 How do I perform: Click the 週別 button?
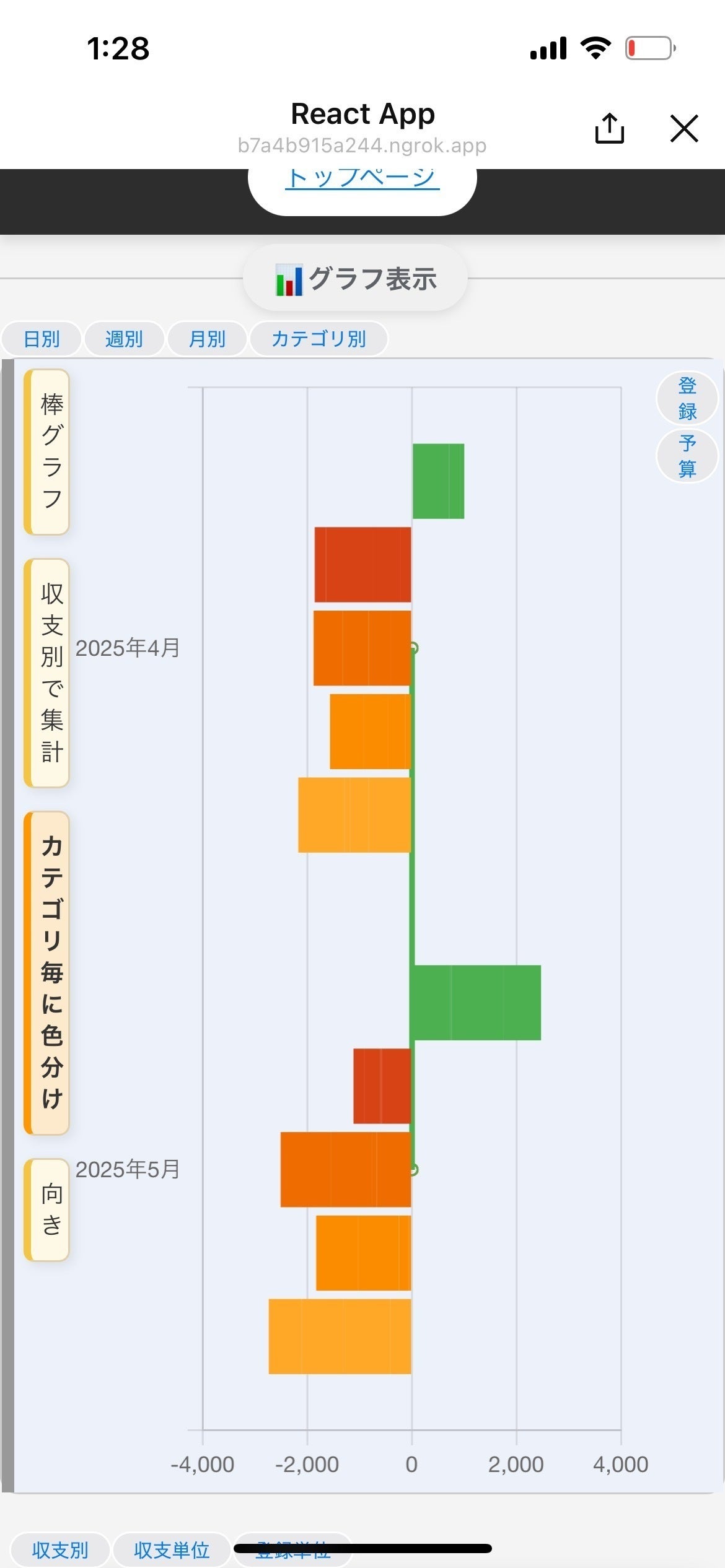124,338
